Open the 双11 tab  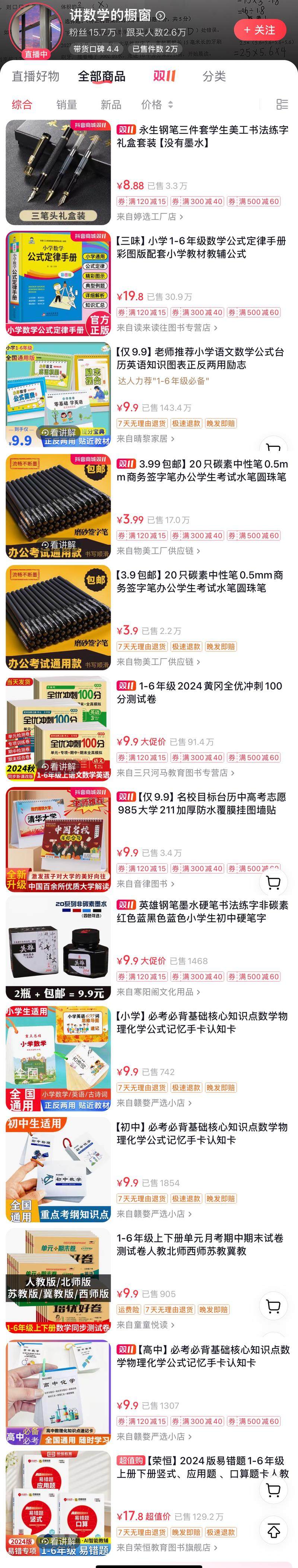click(164, 76)
